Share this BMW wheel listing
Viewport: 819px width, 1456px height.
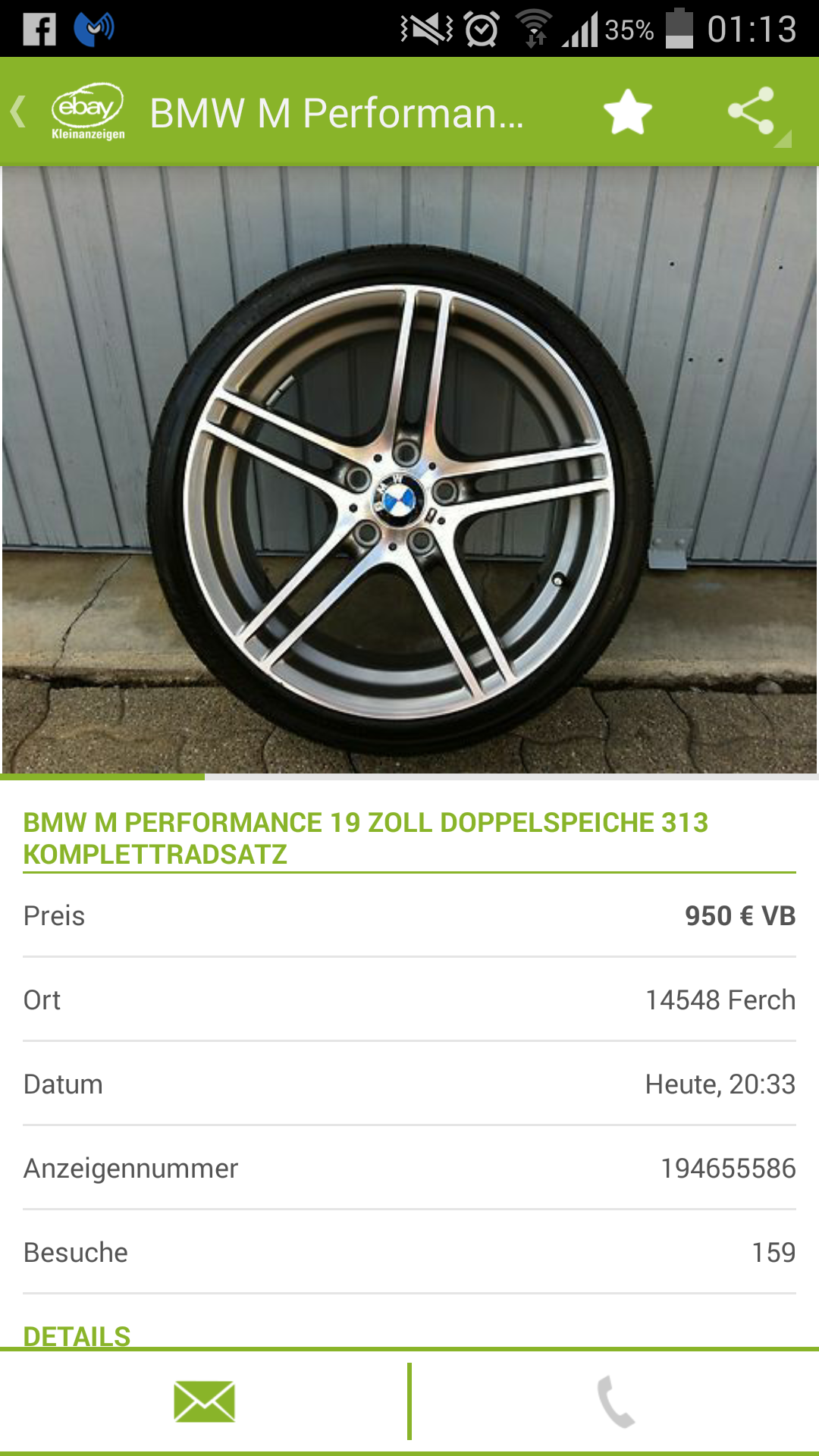752,111
